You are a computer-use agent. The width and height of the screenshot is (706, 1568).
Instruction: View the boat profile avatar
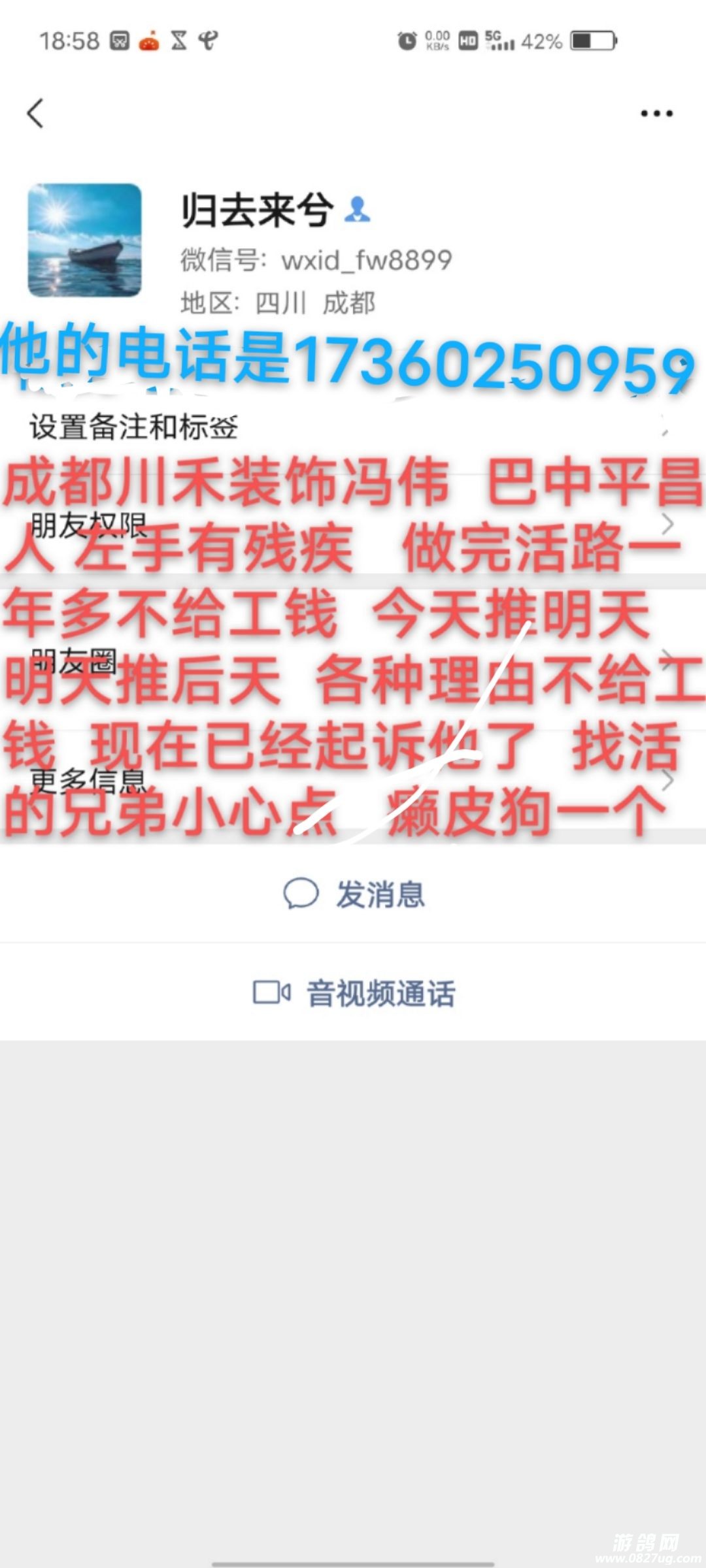[x=84, y=240]
